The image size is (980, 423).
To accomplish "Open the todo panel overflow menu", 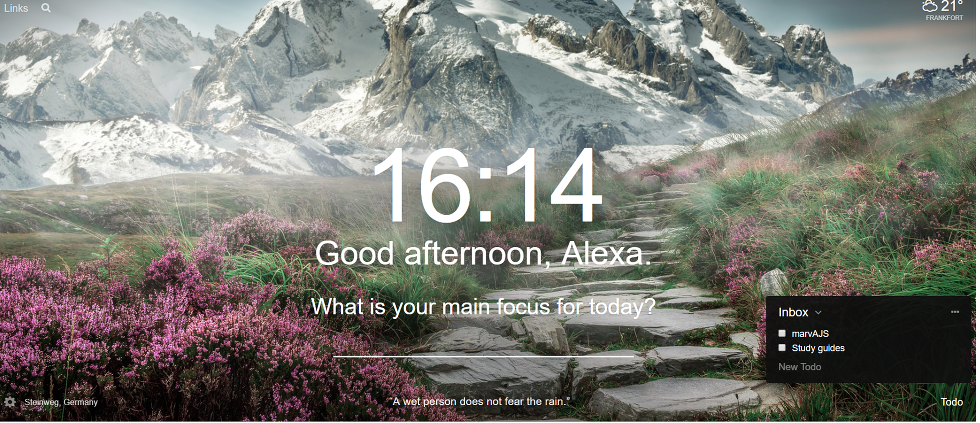I will tap(955, 312).
